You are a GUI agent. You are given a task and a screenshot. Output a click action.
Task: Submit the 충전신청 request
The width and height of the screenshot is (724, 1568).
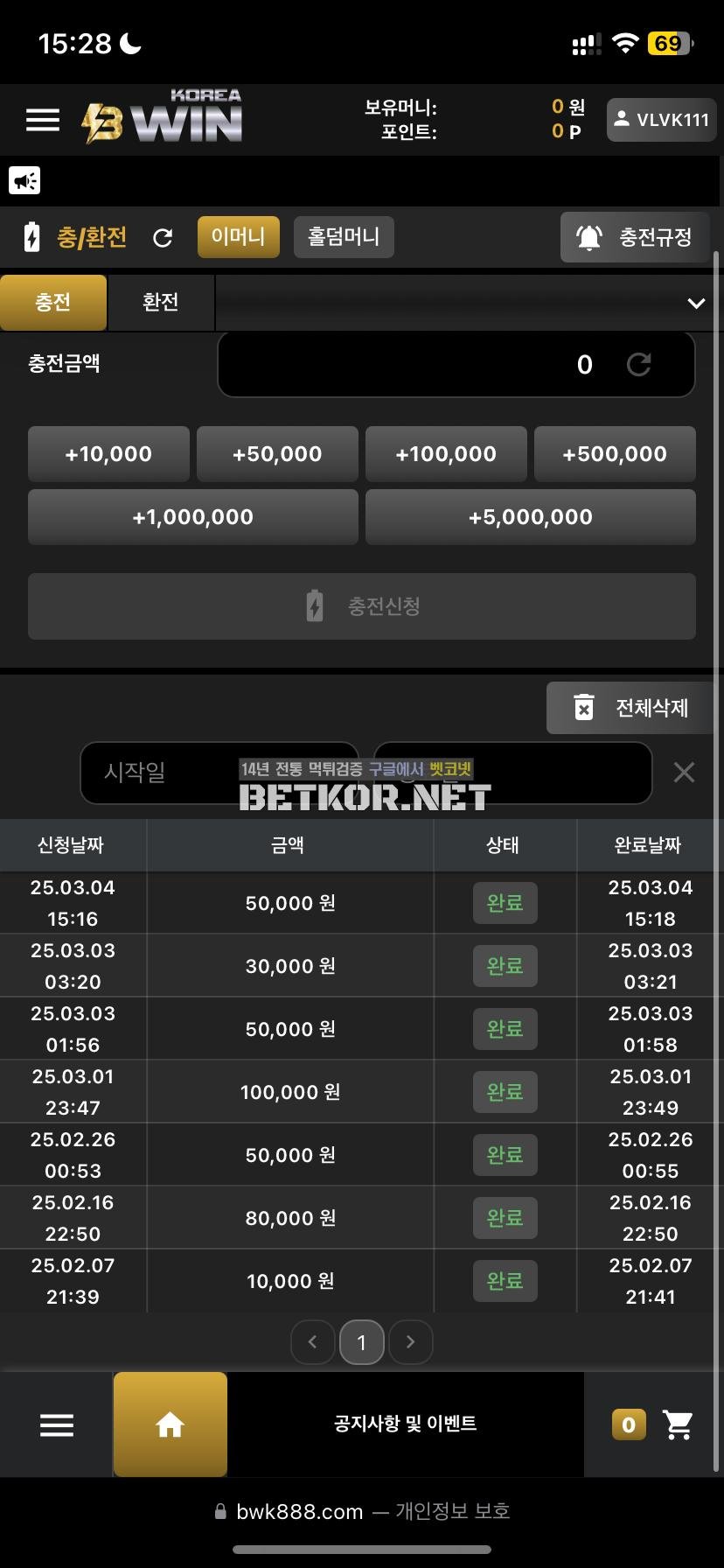pyautogui.click(x=362, y=606)
